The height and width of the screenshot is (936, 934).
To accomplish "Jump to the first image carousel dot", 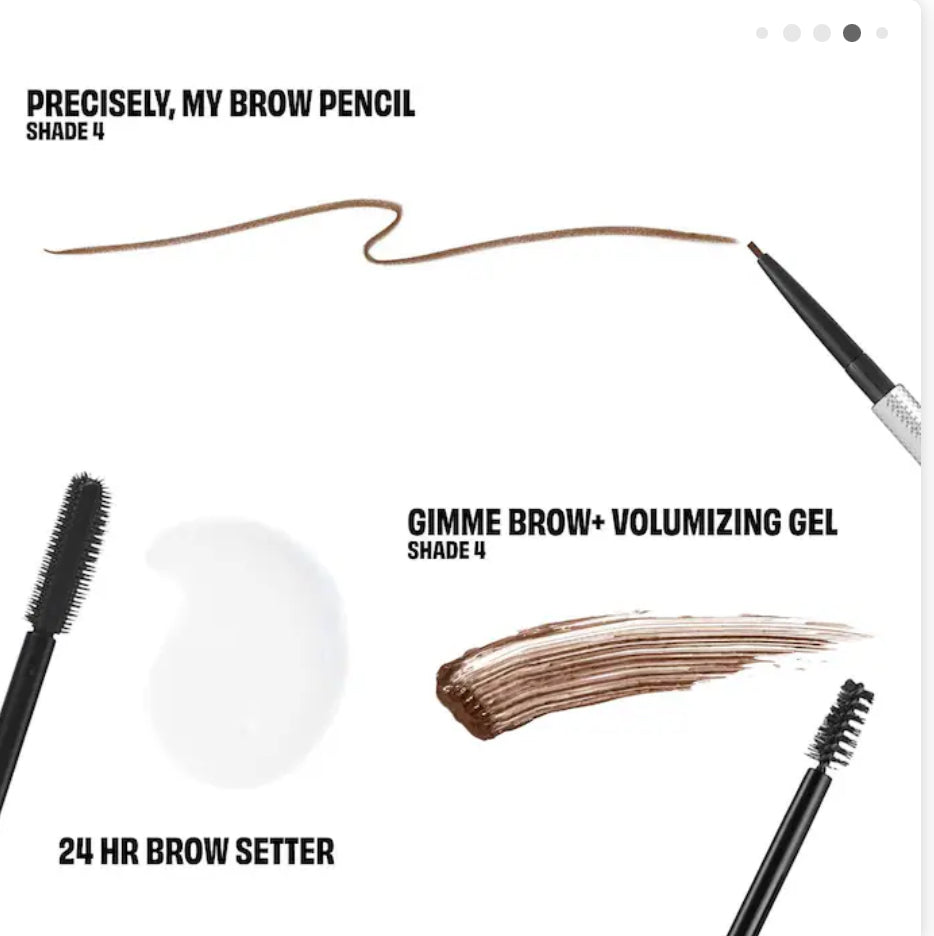I will pos(762,33).
